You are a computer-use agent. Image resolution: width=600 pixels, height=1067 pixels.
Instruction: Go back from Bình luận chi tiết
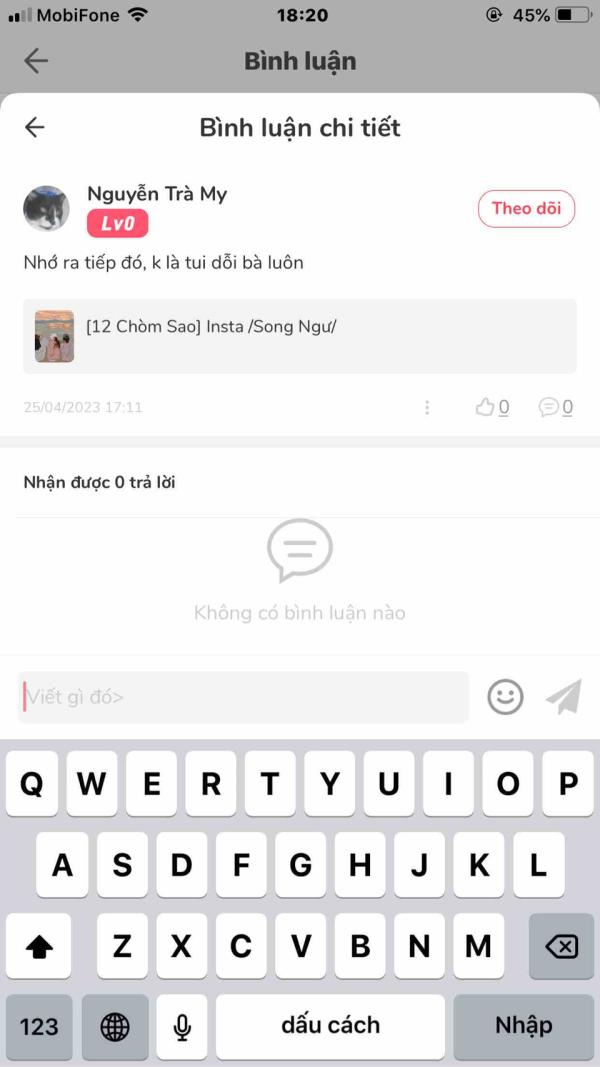tap(35, 127)
